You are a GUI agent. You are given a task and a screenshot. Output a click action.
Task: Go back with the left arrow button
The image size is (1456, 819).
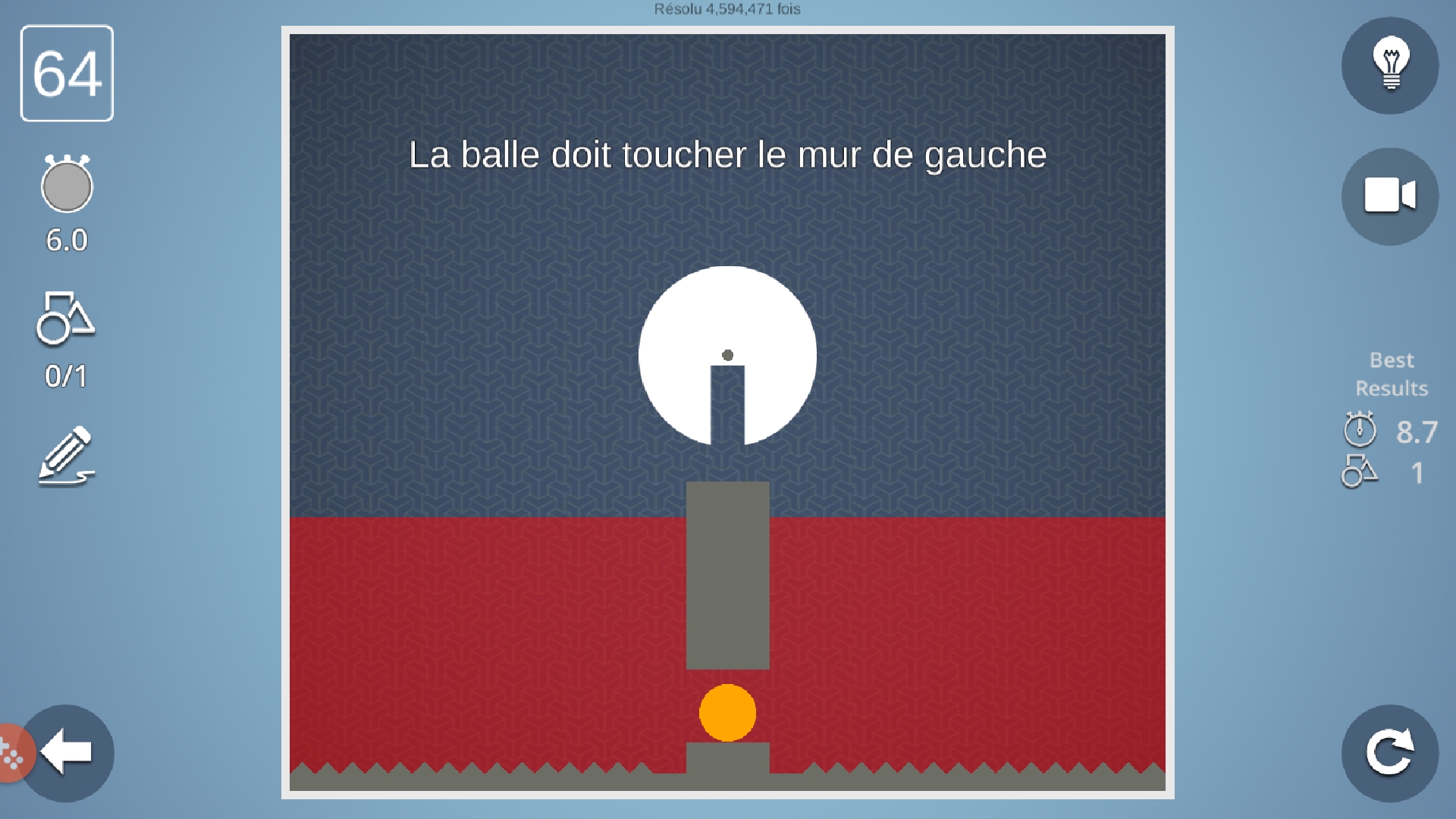[67, 753]
